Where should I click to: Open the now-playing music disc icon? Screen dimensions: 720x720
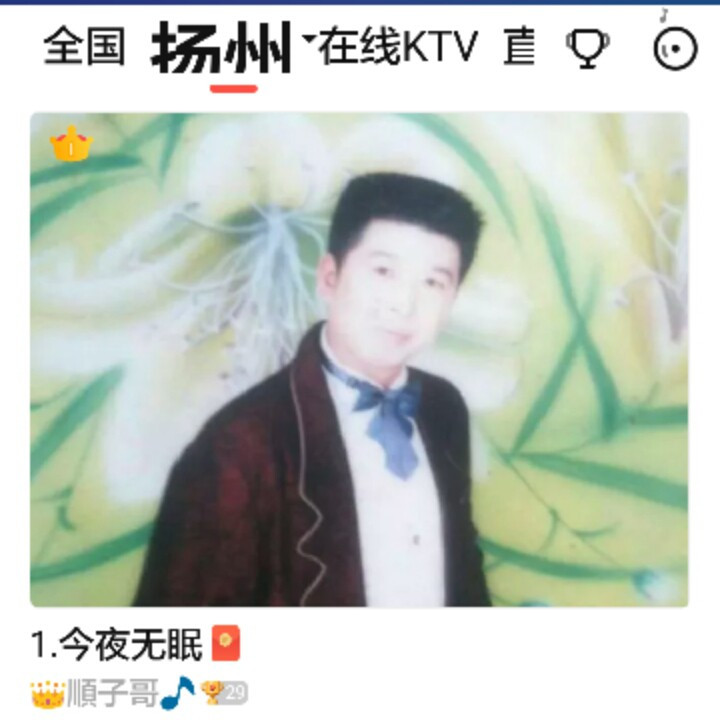(674, 48)
